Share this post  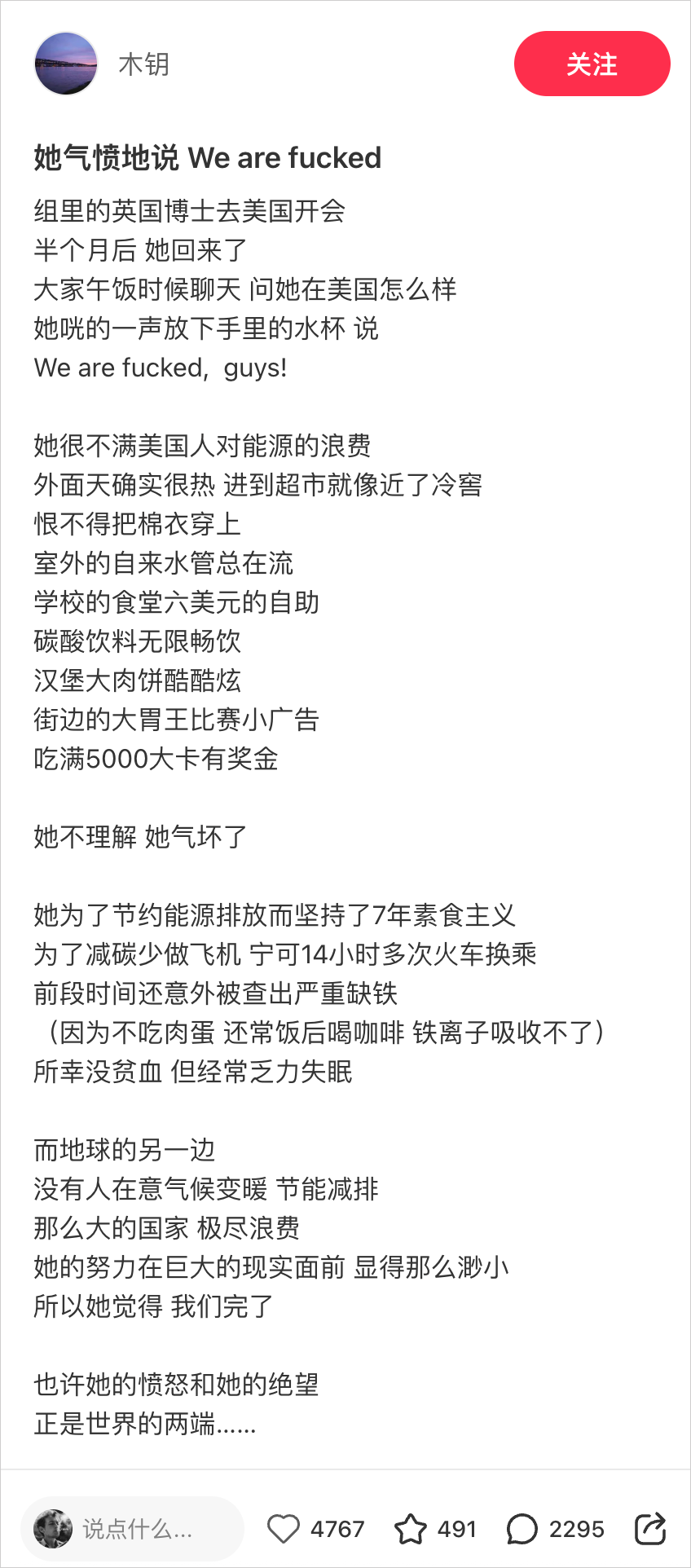coord(650,1529)
